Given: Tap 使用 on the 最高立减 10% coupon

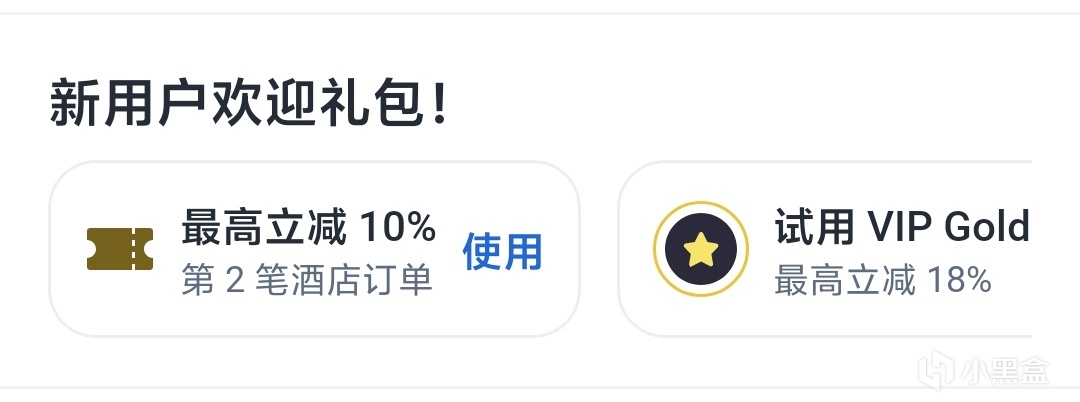Looking at the screenshot, I should coord(502,252).
